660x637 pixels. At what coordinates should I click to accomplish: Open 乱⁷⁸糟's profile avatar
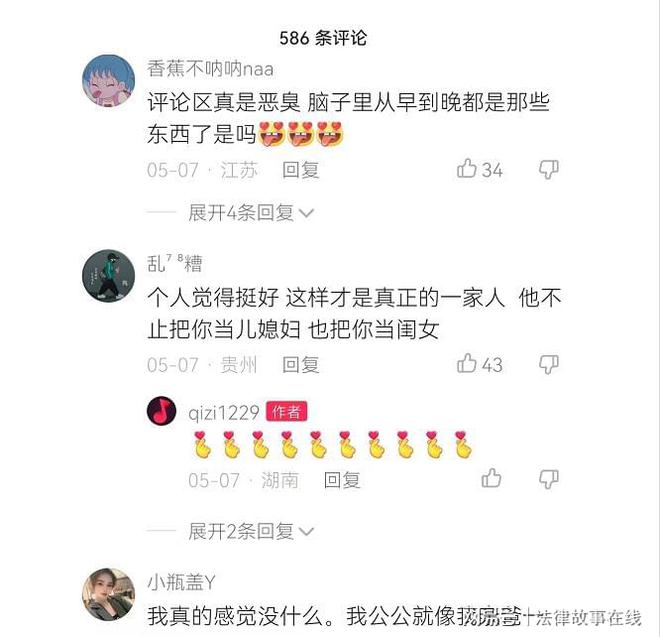[x=108, y=276]
